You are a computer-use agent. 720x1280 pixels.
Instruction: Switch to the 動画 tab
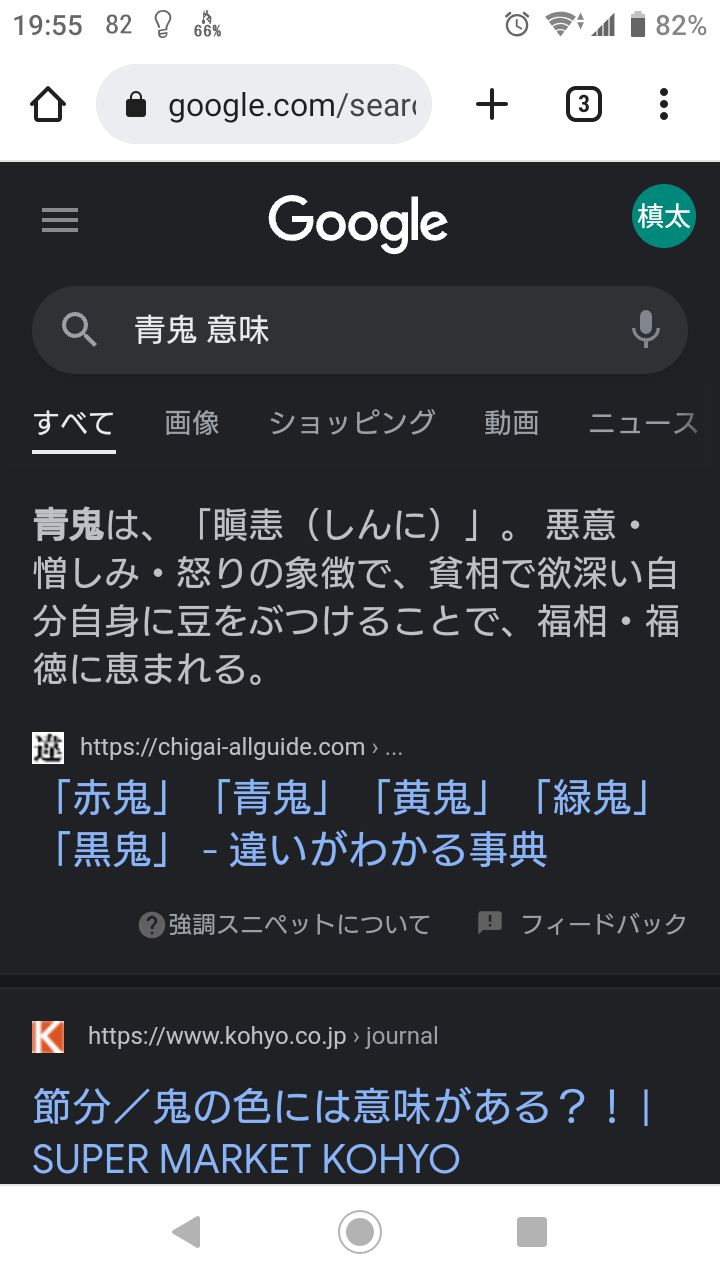pyautogui.click(x=512, y=423)
